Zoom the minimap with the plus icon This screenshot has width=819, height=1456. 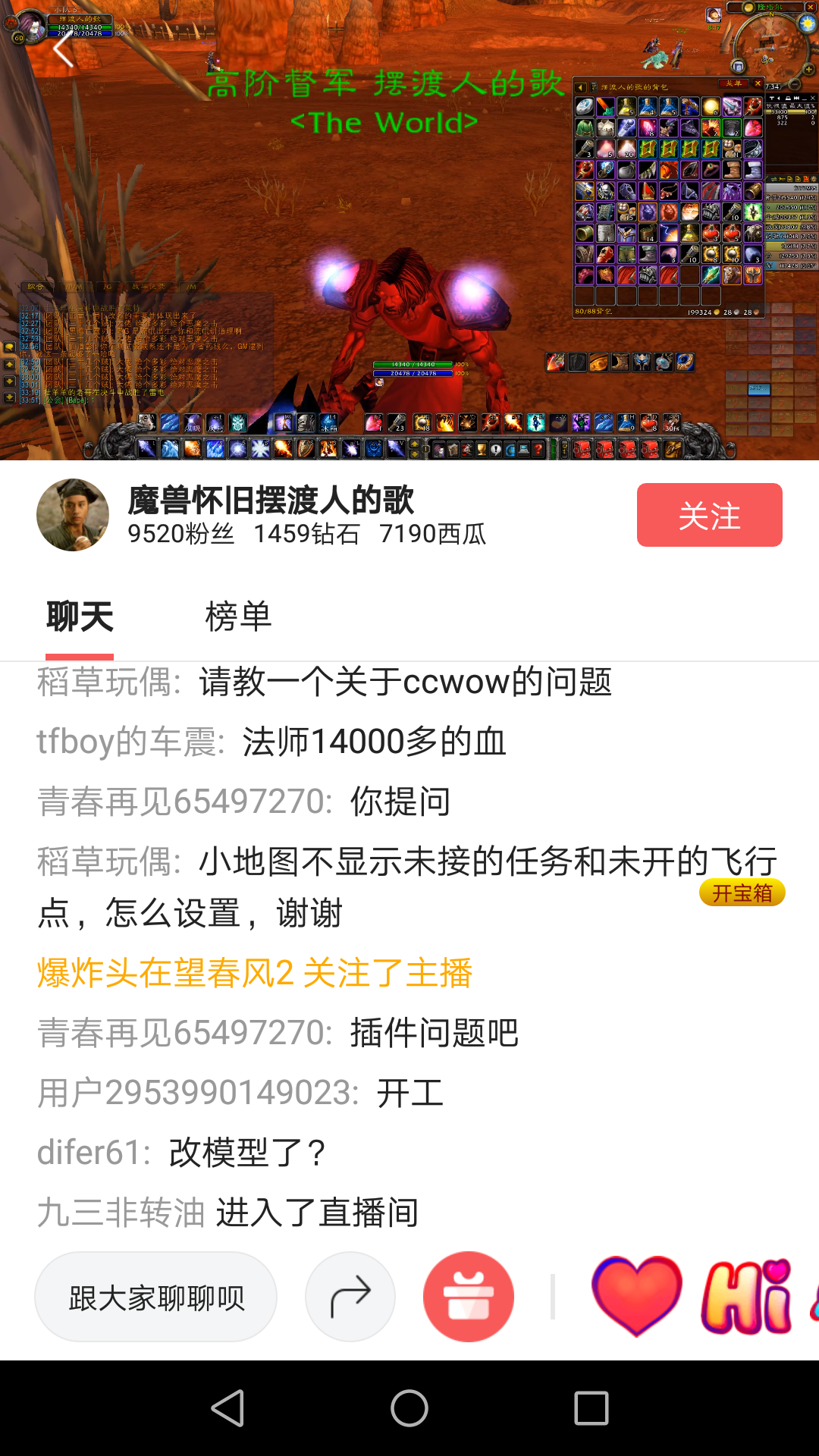click(809, 70)
